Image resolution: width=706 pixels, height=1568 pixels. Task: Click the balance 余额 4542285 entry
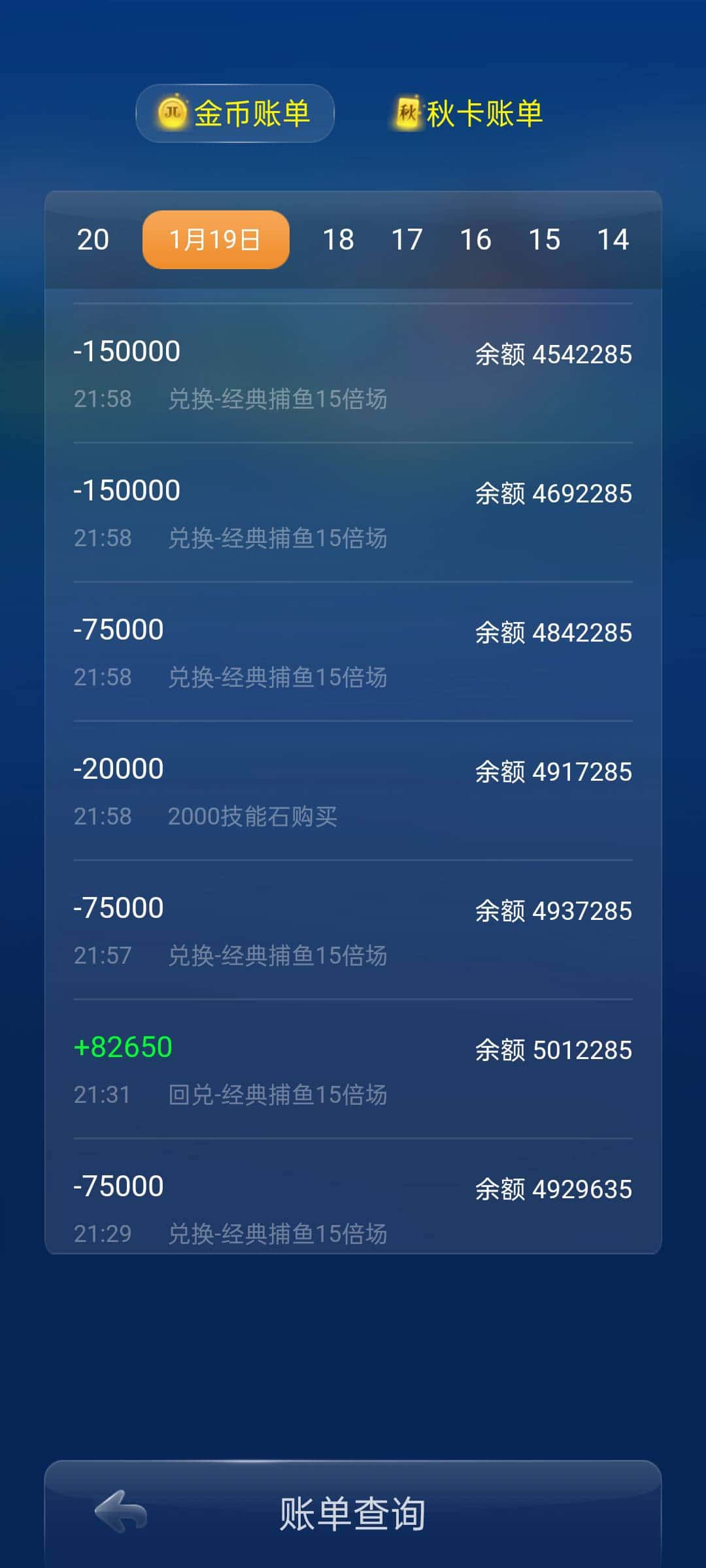pos(553,353)
